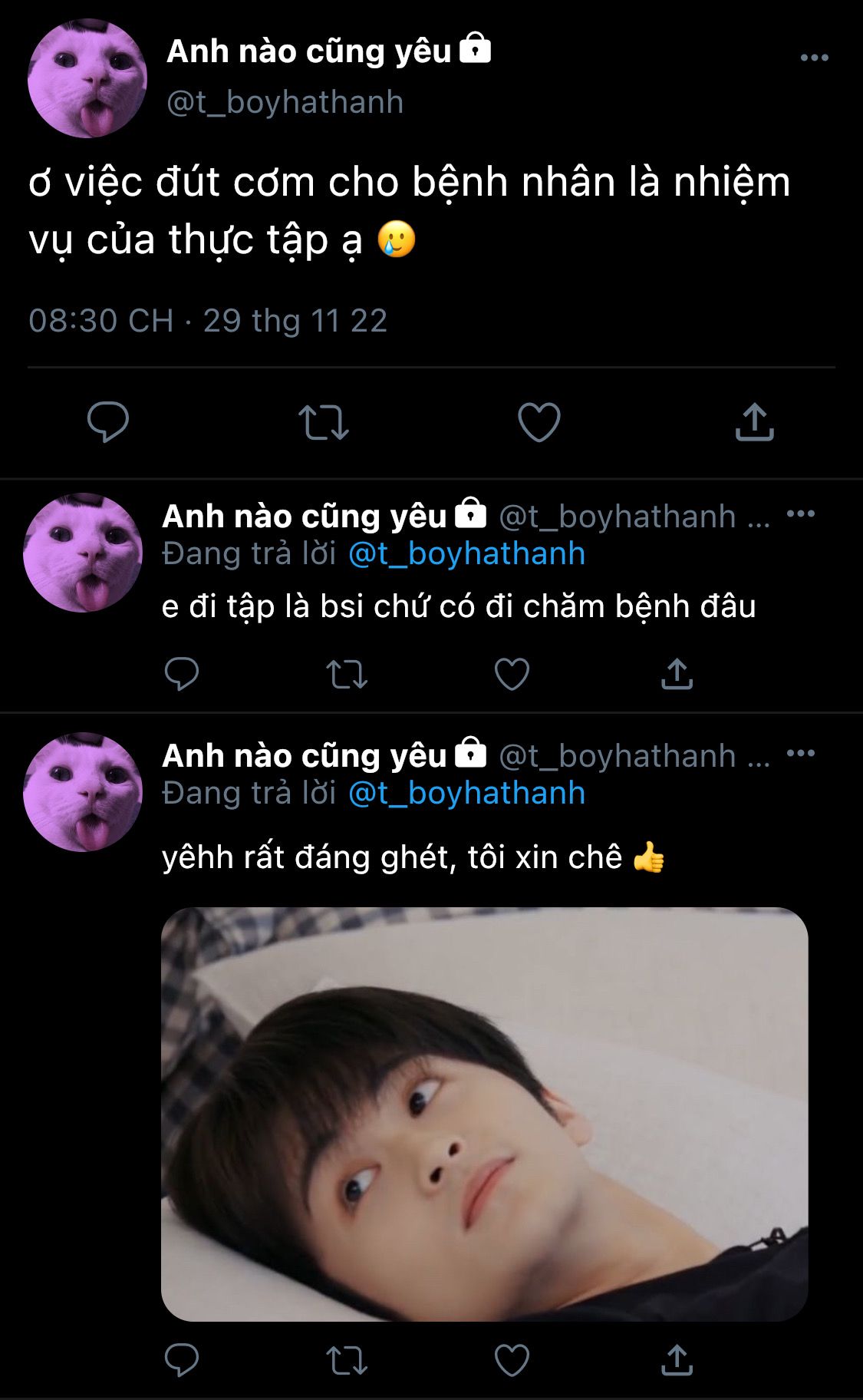Retweet the main tweet about đút cơm
Screen dimensions: 863x1400
click(323, 422)
